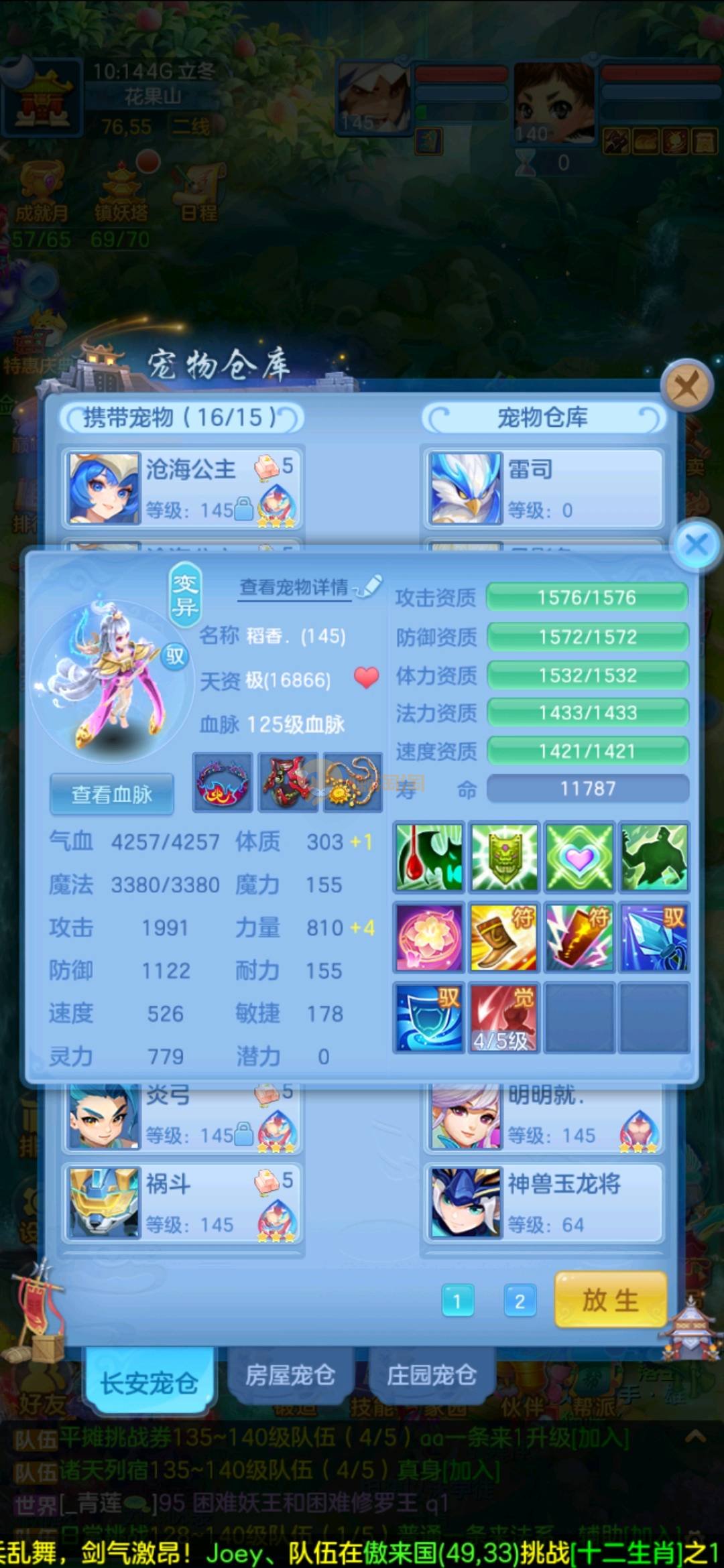The height and width of the screenshot is (1568, 724).
Task: Tap the pink heart skill icon
Action: 579,857
